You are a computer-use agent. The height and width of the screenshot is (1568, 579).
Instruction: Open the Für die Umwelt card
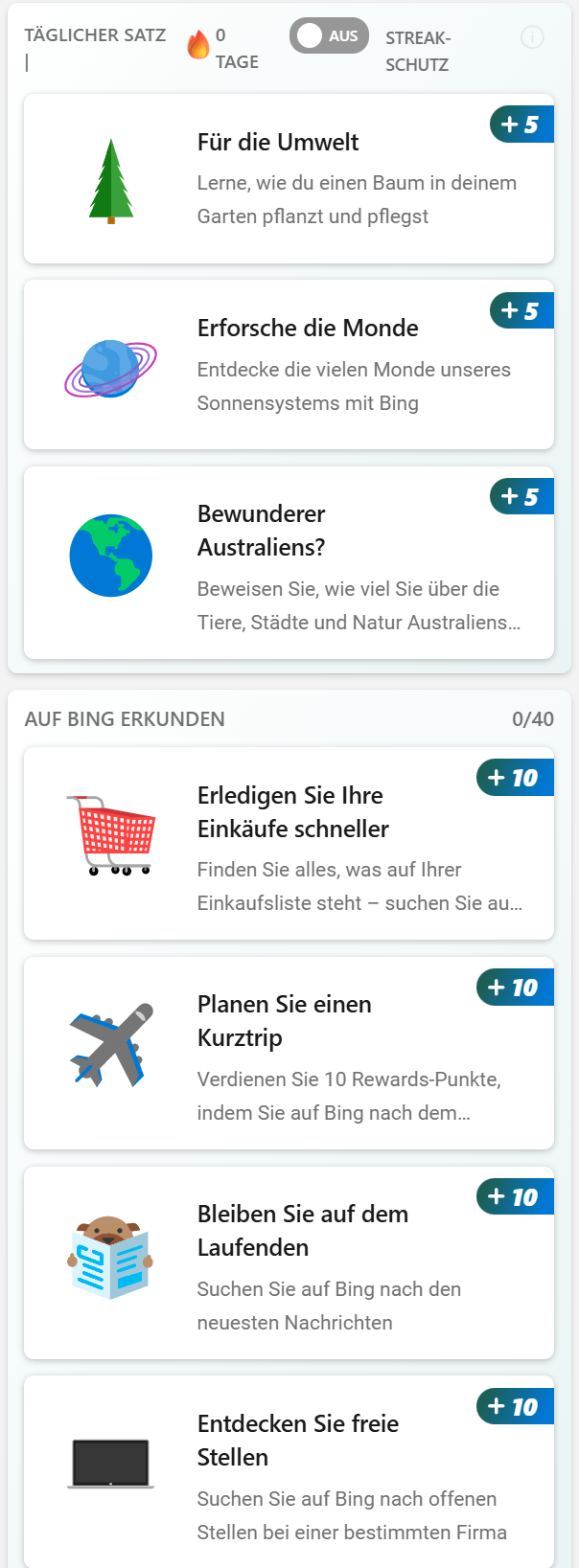pos(289,179)
